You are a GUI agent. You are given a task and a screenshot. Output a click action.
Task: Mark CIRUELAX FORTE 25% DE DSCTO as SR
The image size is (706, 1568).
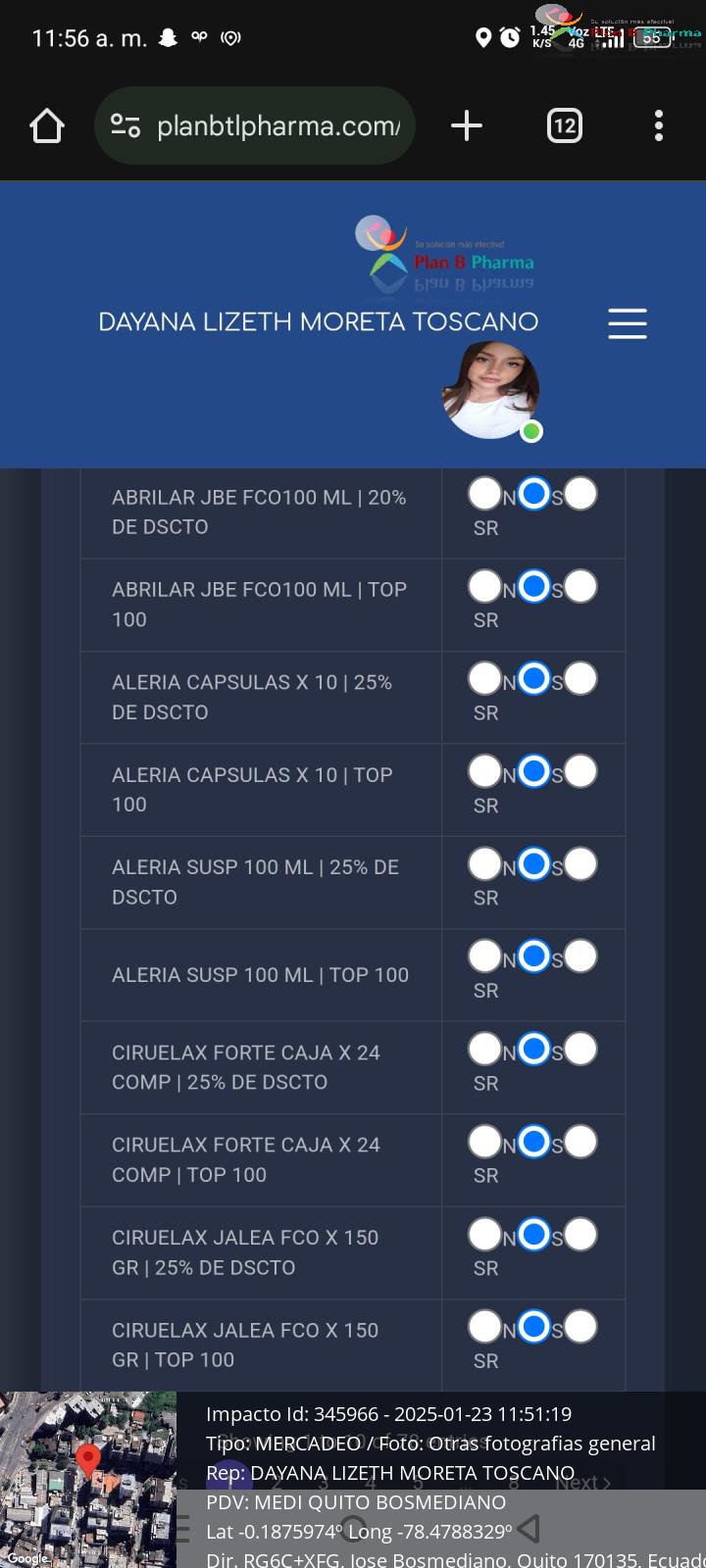tap(580, 1050)
